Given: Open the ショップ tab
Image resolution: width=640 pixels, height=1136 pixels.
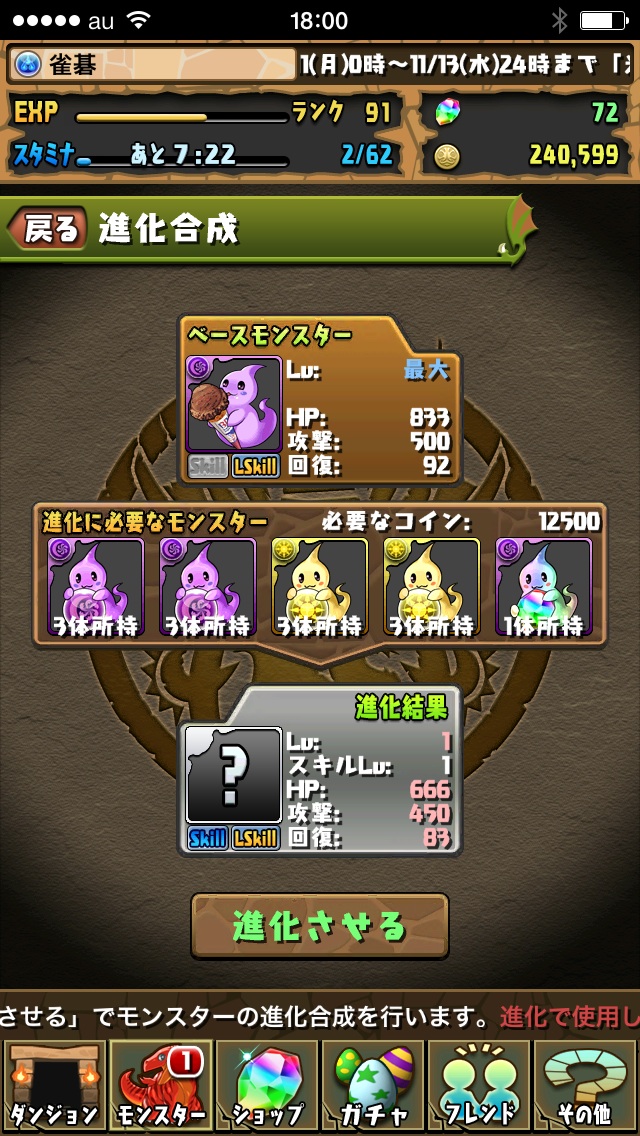Looking at the screenshot, I should point(267,1086).
